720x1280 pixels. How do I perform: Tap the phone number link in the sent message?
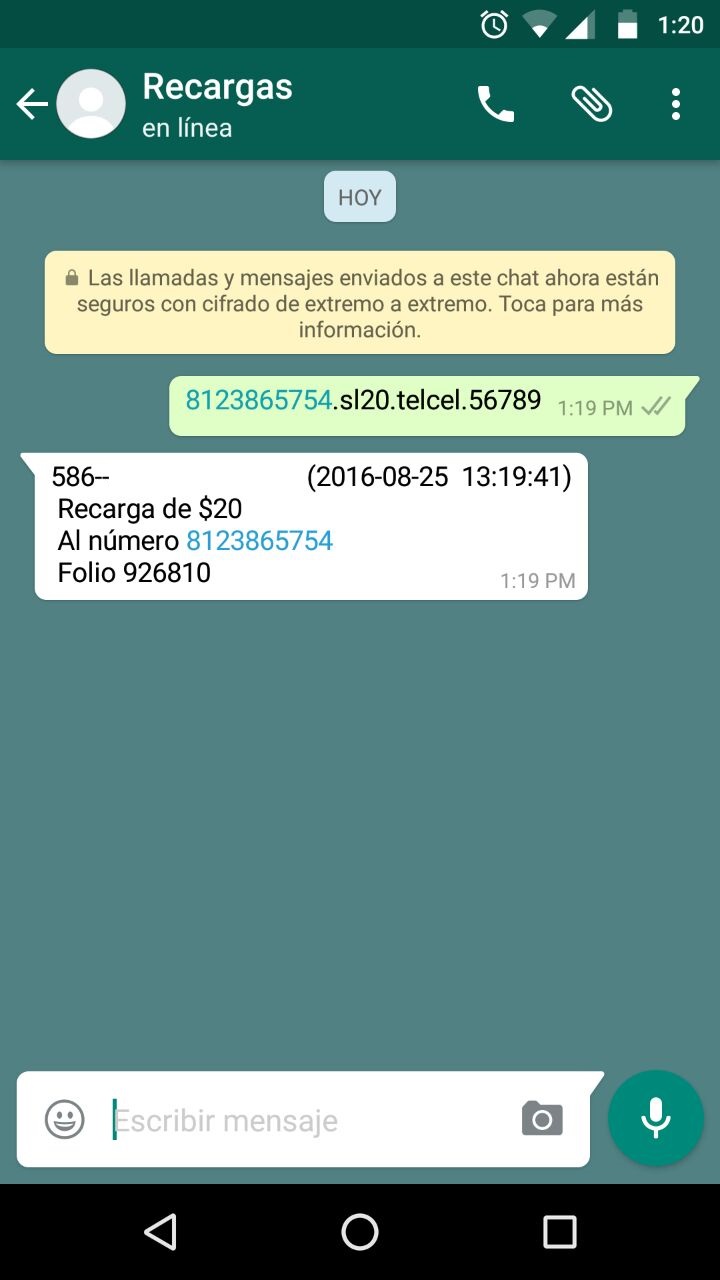259,401
